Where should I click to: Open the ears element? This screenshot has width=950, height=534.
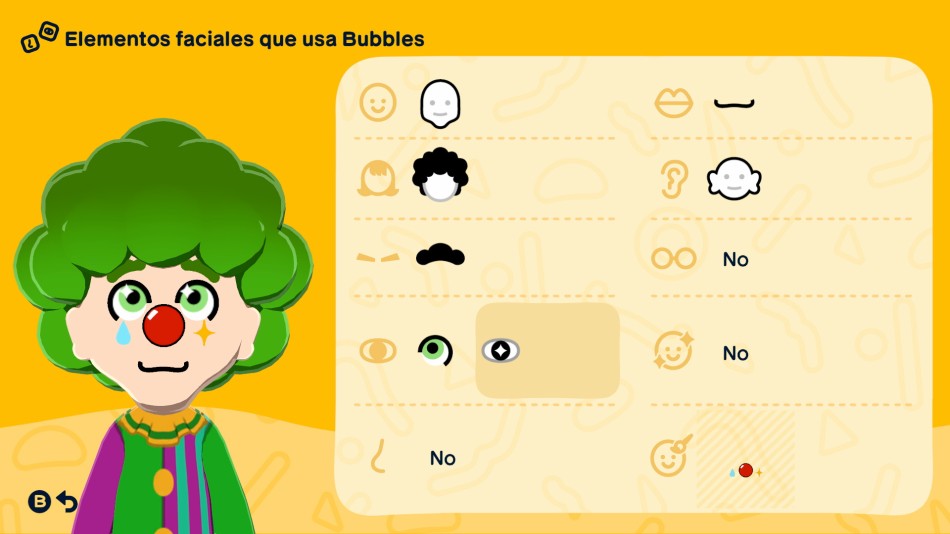(734, 179)
